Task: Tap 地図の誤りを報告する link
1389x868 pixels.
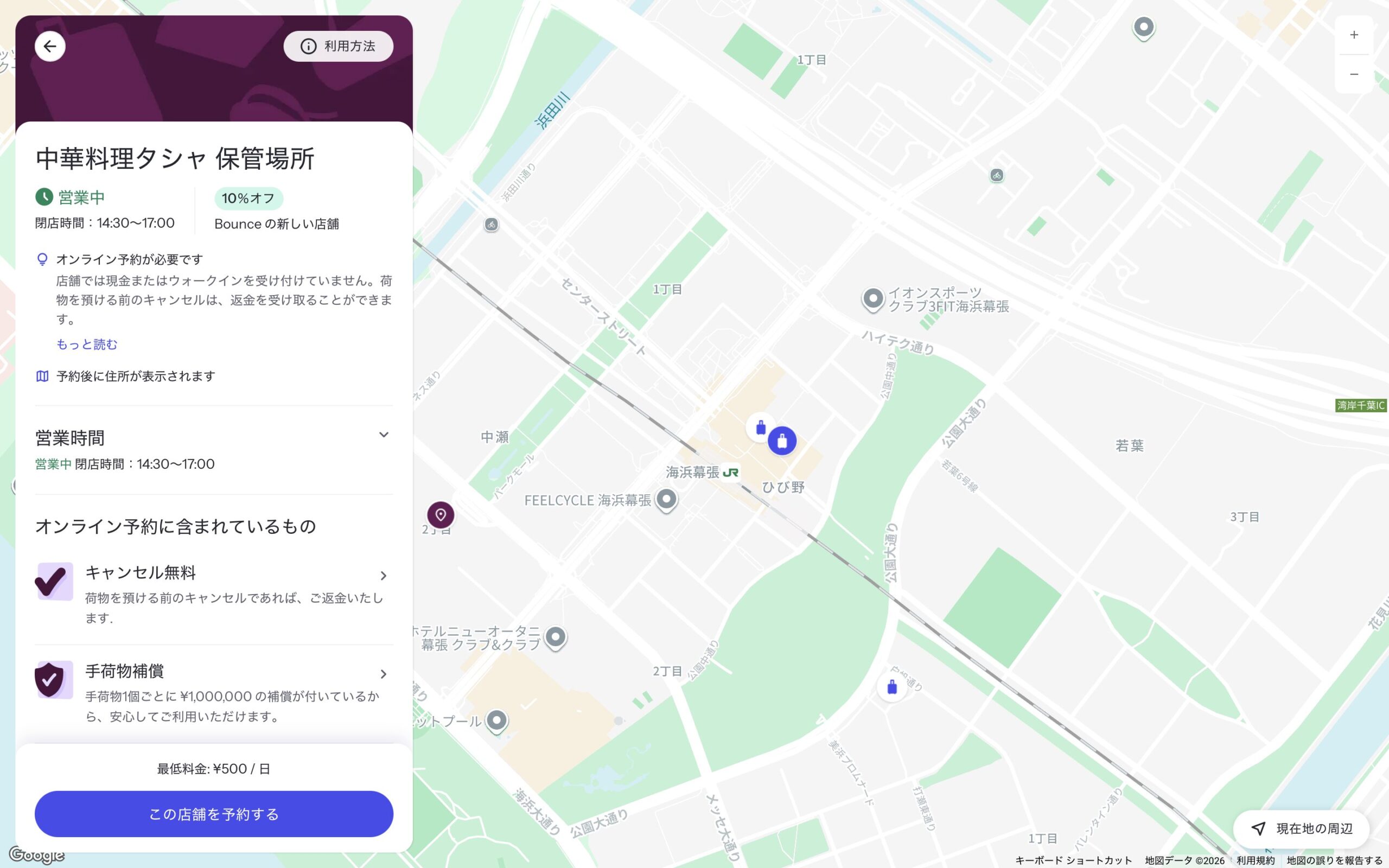Action: click(1333, 860)
